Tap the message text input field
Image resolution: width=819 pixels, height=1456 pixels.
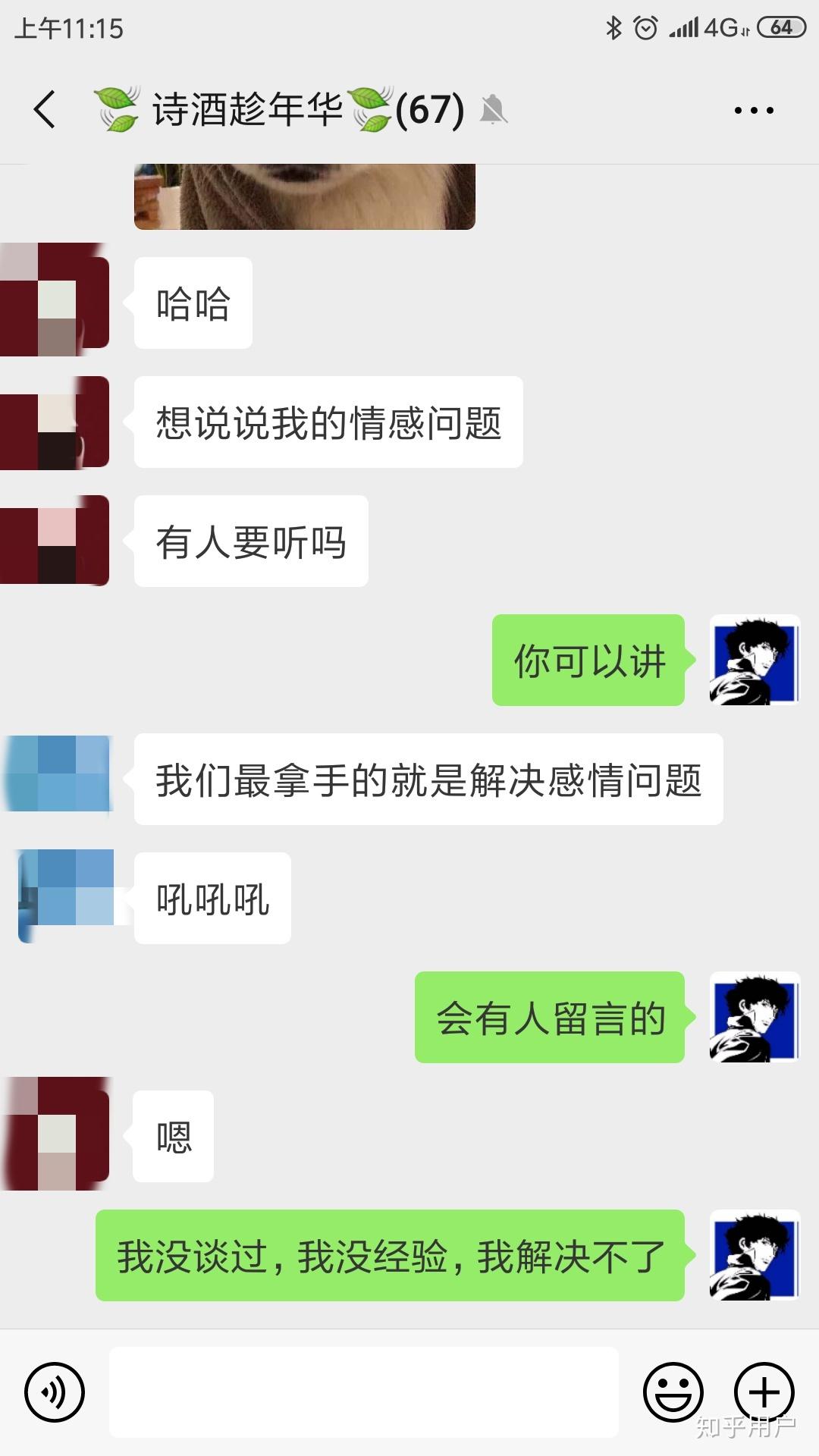364,1392
